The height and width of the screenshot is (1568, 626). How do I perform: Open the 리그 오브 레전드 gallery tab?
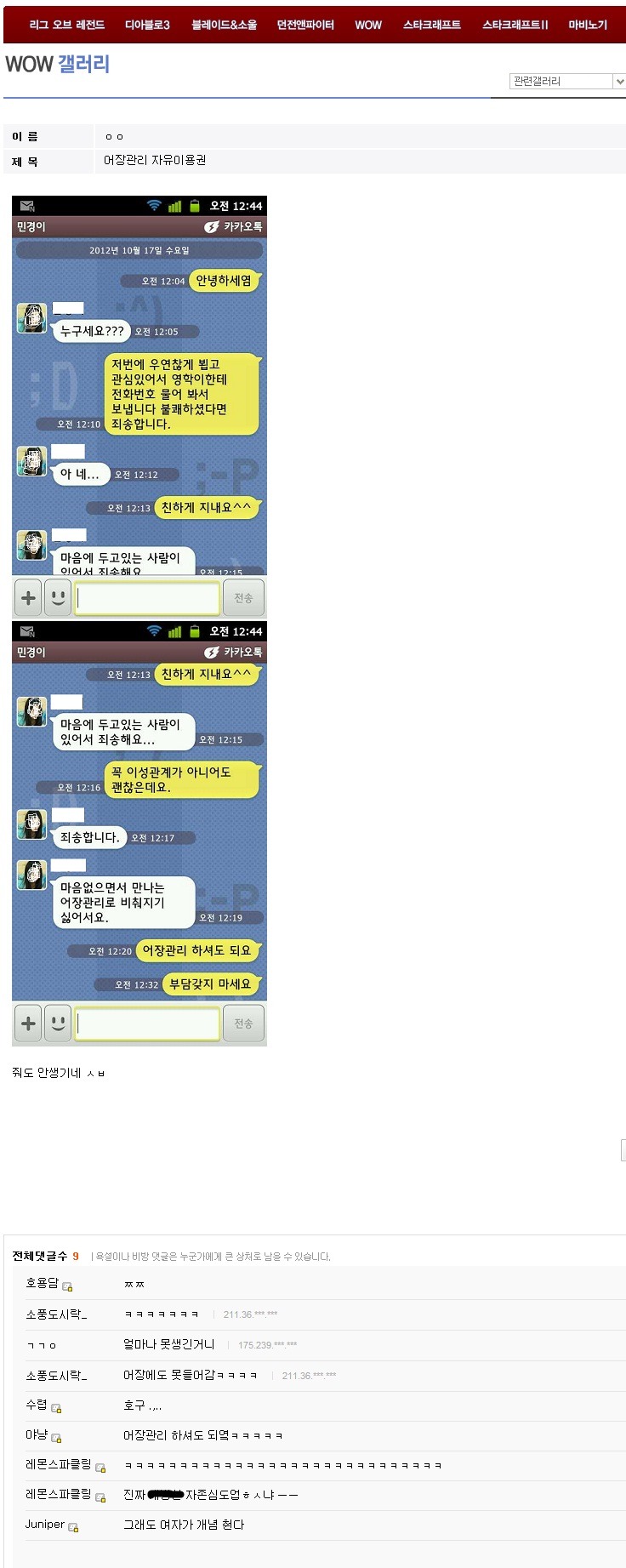pyautogui.click(x=66, y=25)
